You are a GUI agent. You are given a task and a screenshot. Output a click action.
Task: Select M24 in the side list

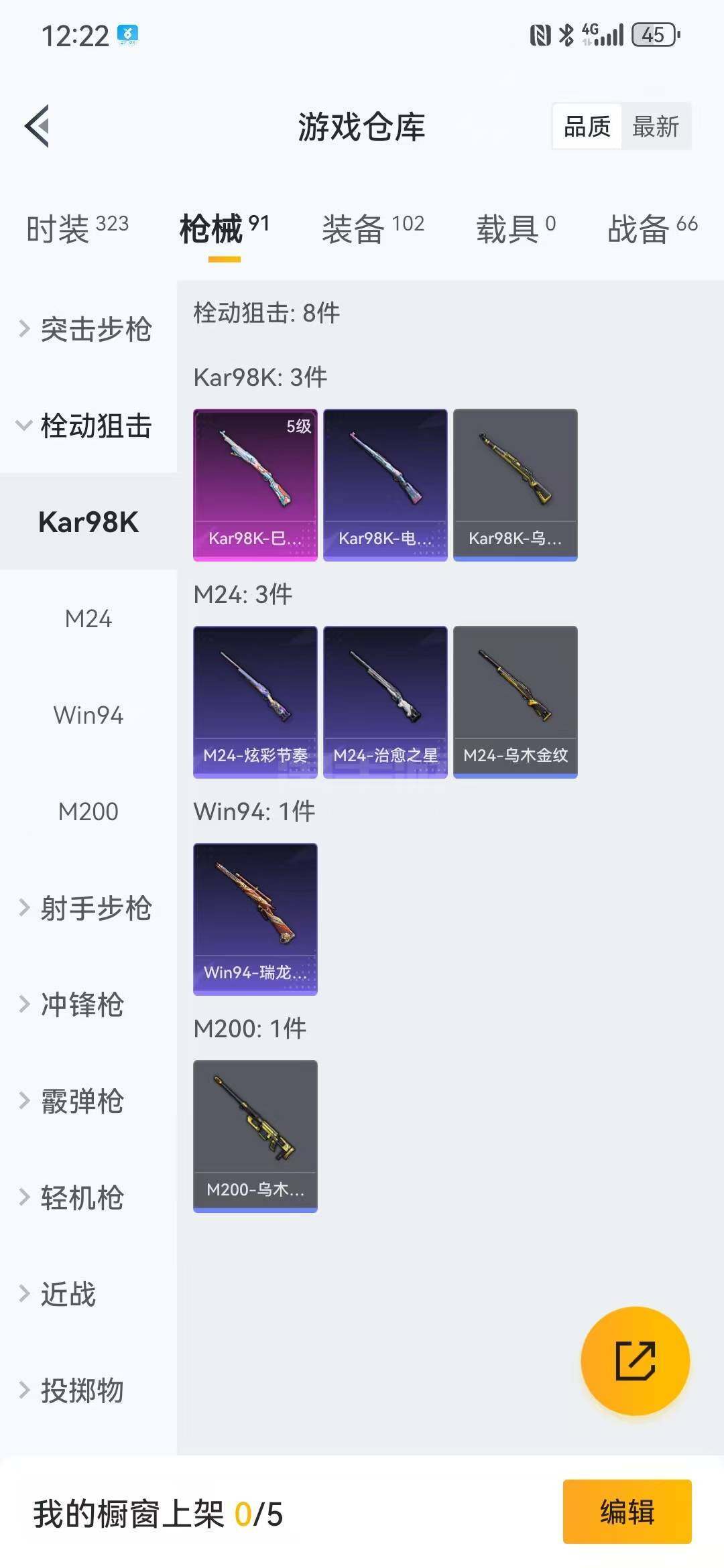88,618
